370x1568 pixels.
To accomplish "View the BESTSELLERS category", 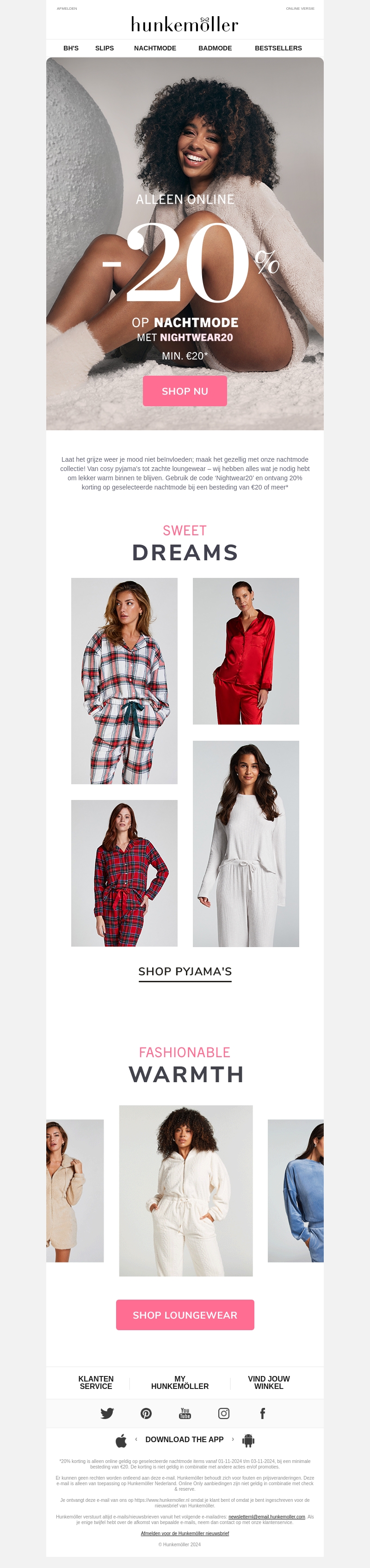I will 278,48.
